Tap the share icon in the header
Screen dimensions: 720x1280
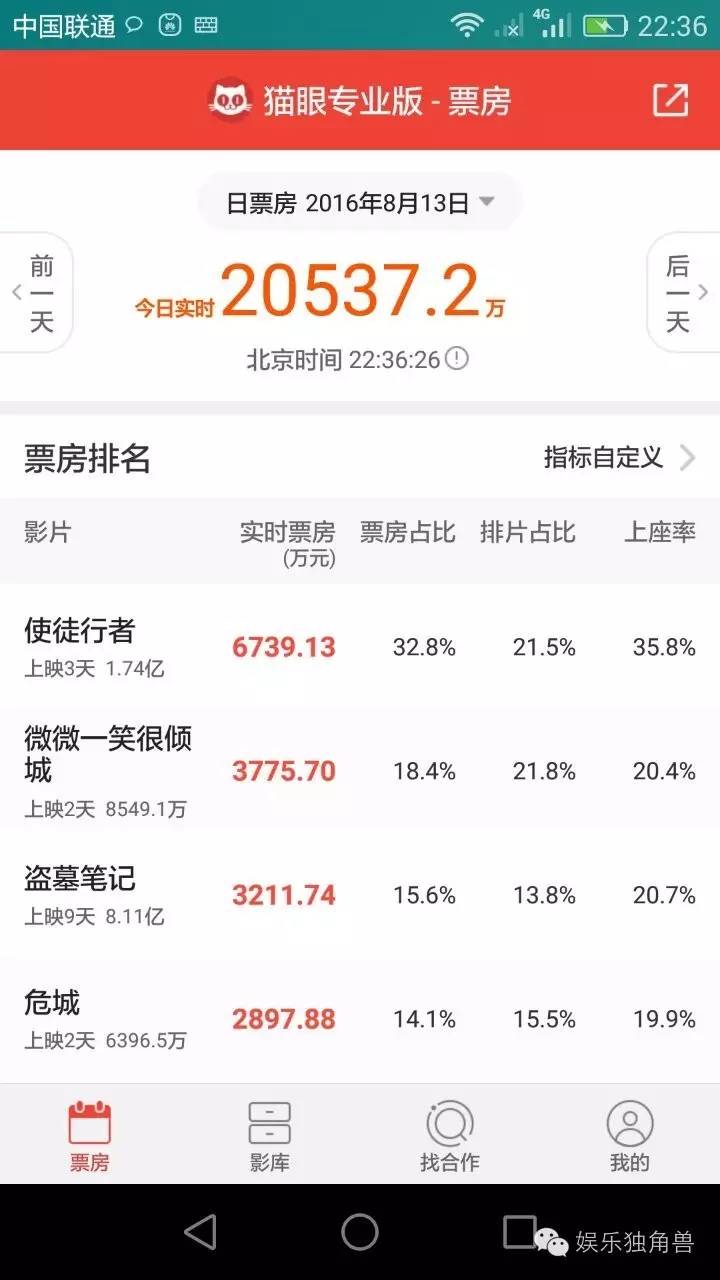[670, 101]
